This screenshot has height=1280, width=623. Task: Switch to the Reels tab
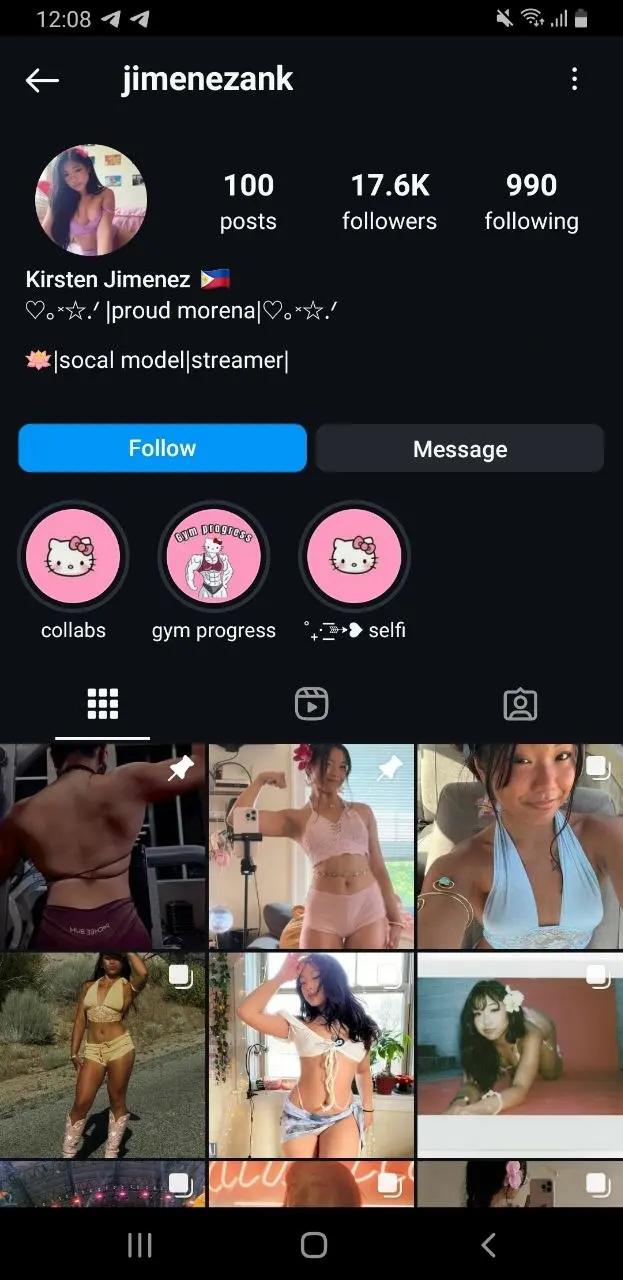[312, 704]
